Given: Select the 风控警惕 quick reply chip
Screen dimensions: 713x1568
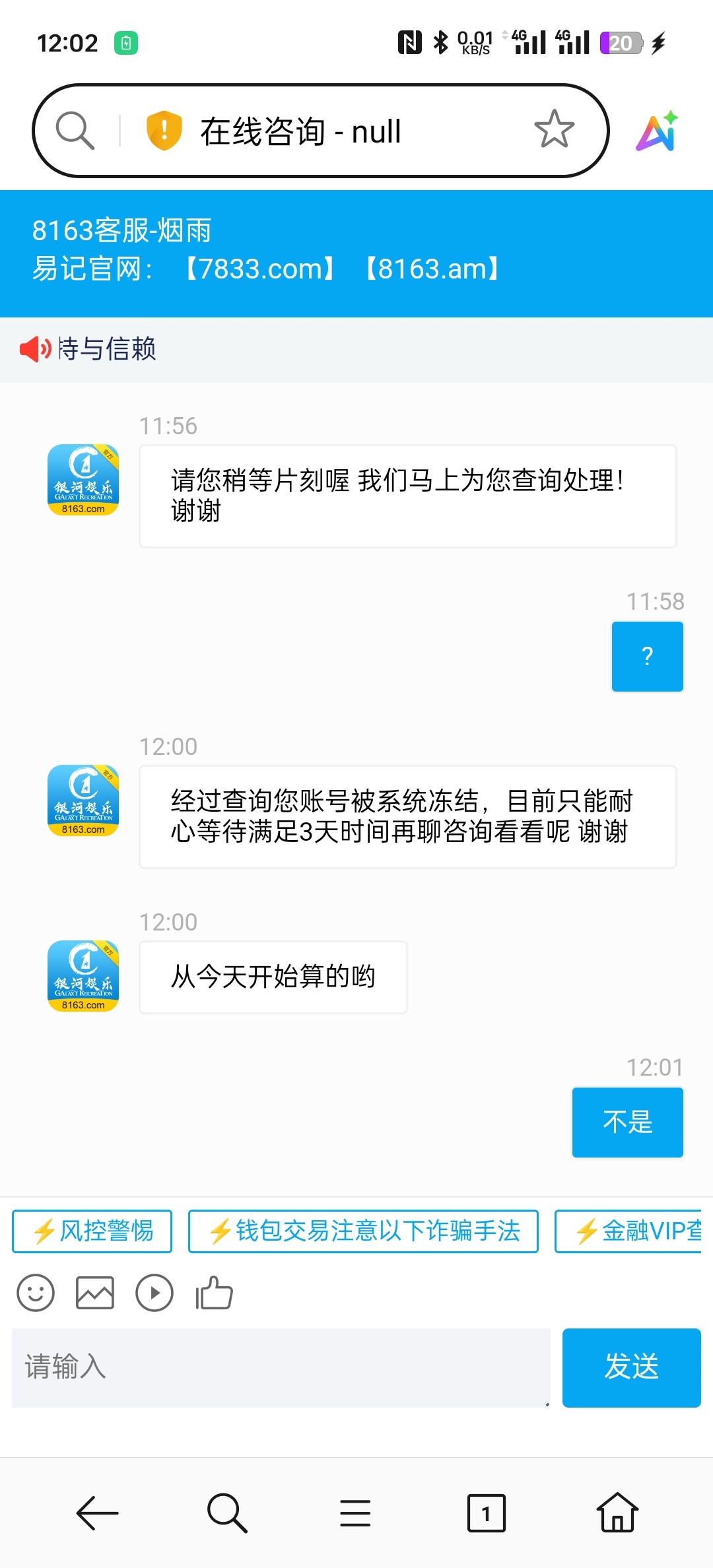Looking at the screenshot, I should click(92, 1231).
